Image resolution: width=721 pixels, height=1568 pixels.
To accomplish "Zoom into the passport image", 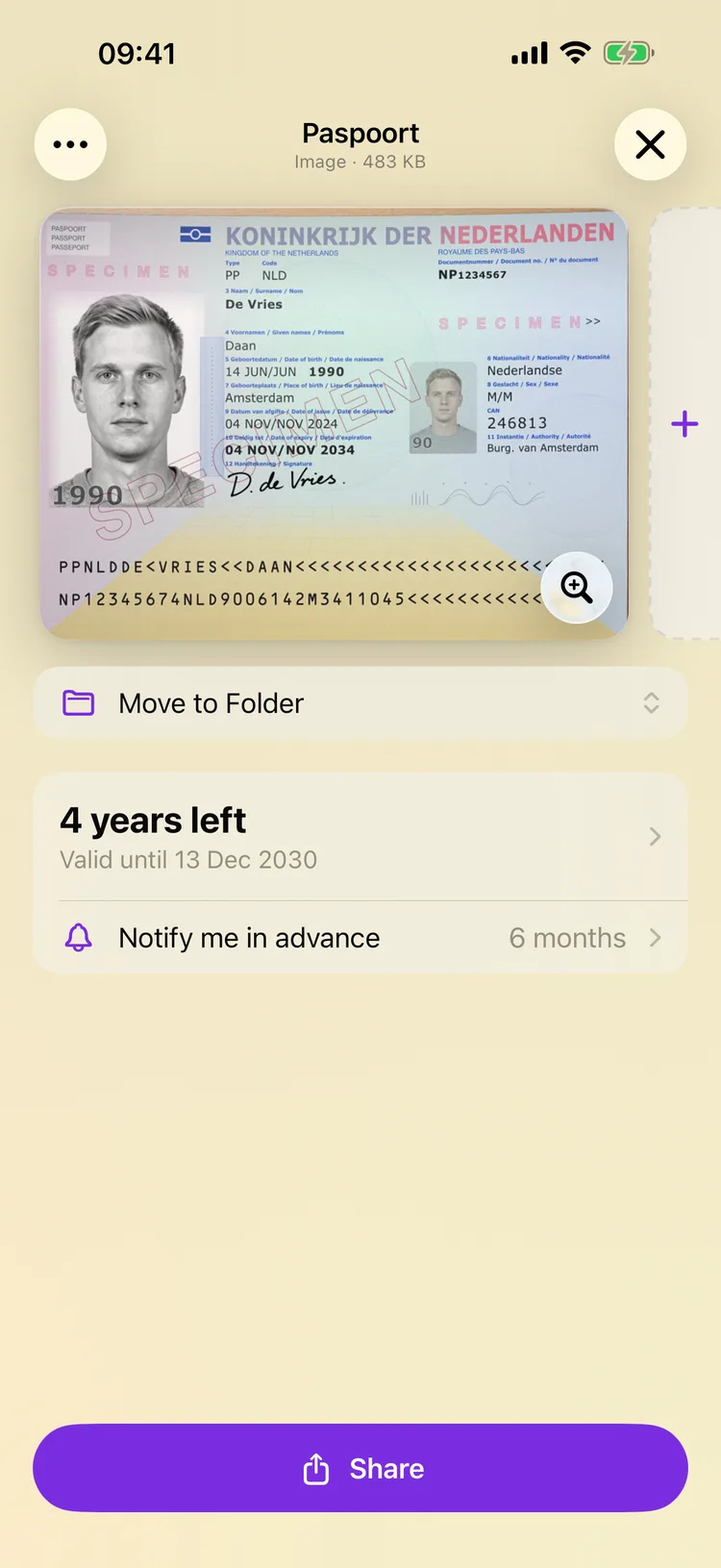I will (x=576, y=587).
